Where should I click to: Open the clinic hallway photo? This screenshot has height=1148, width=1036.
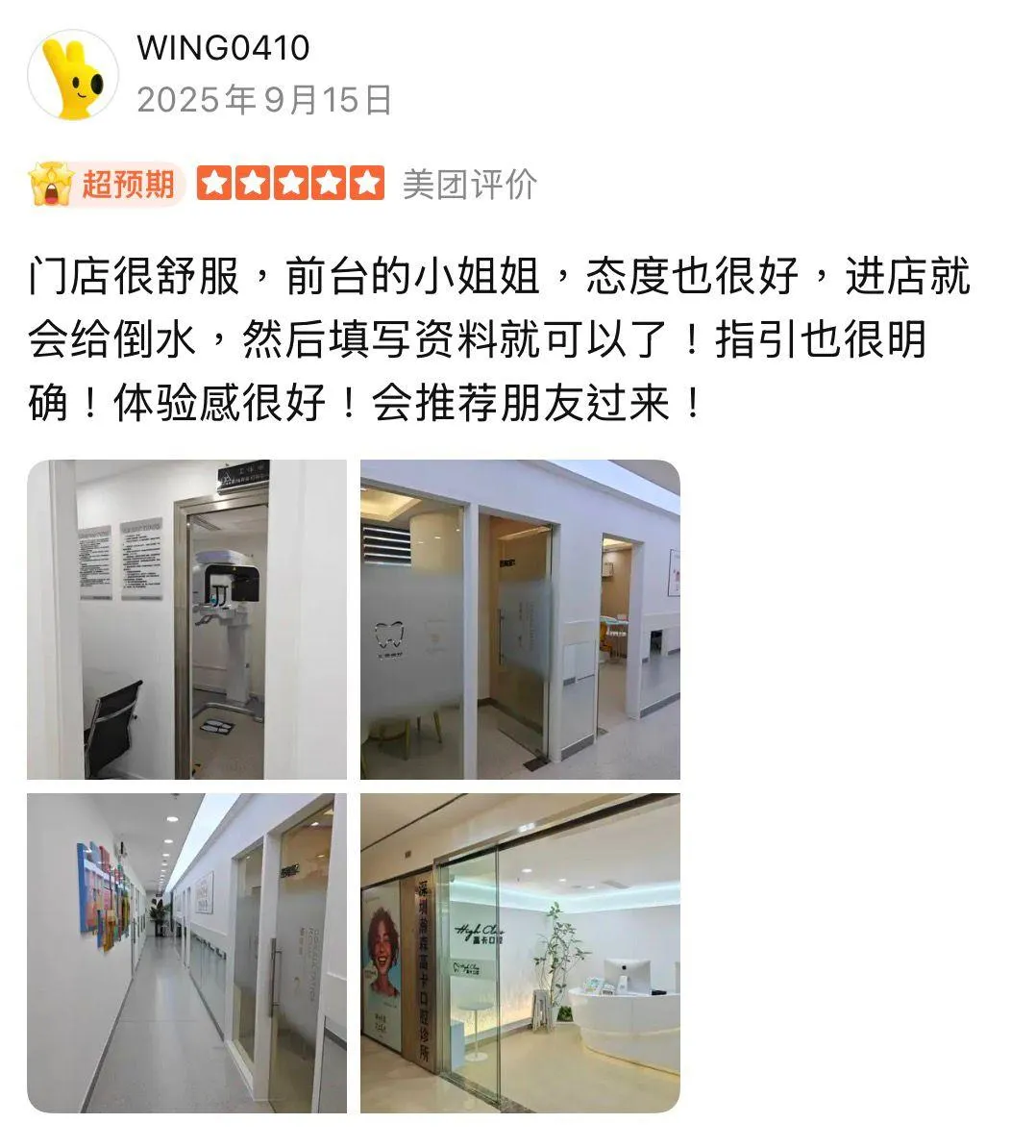coord(186,953)
